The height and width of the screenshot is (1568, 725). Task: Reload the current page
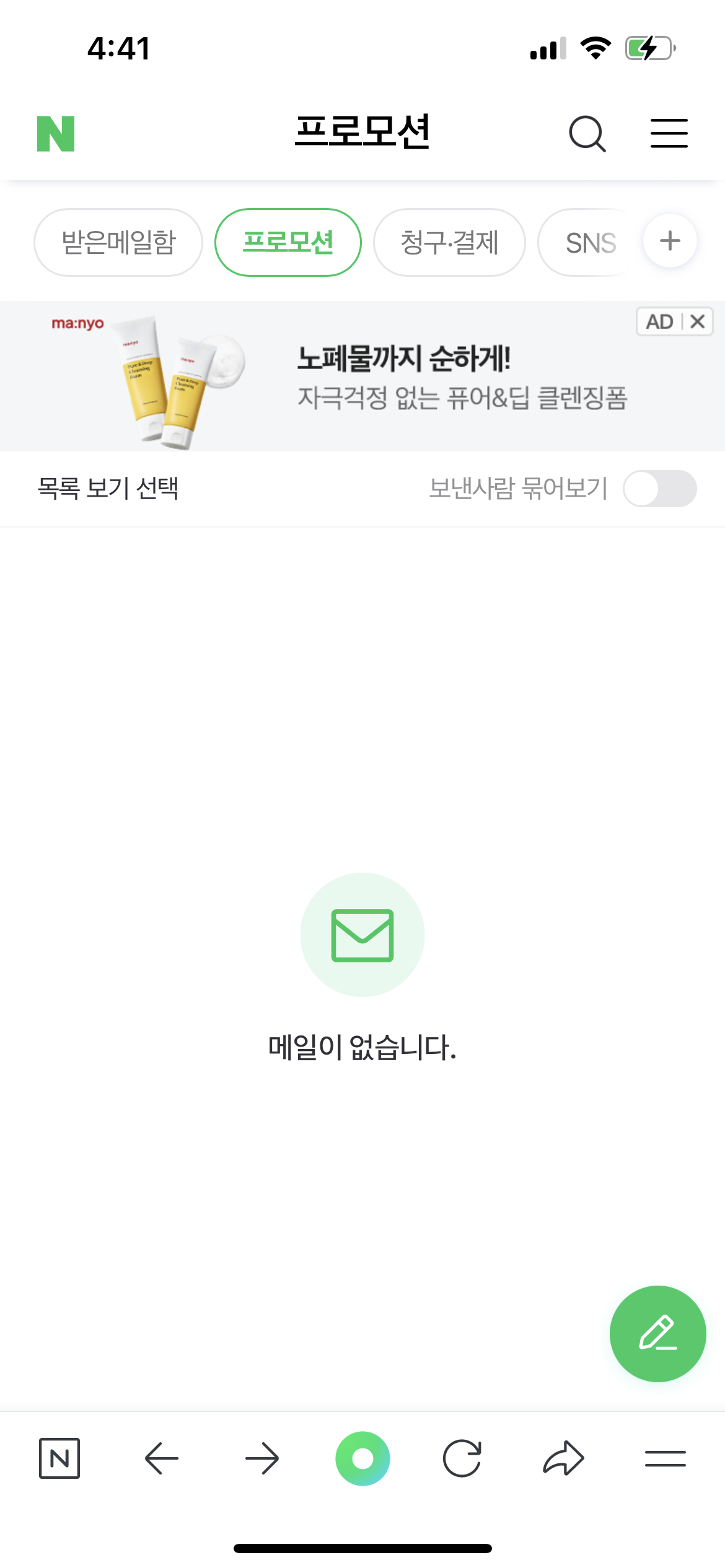coord(462,1458)
